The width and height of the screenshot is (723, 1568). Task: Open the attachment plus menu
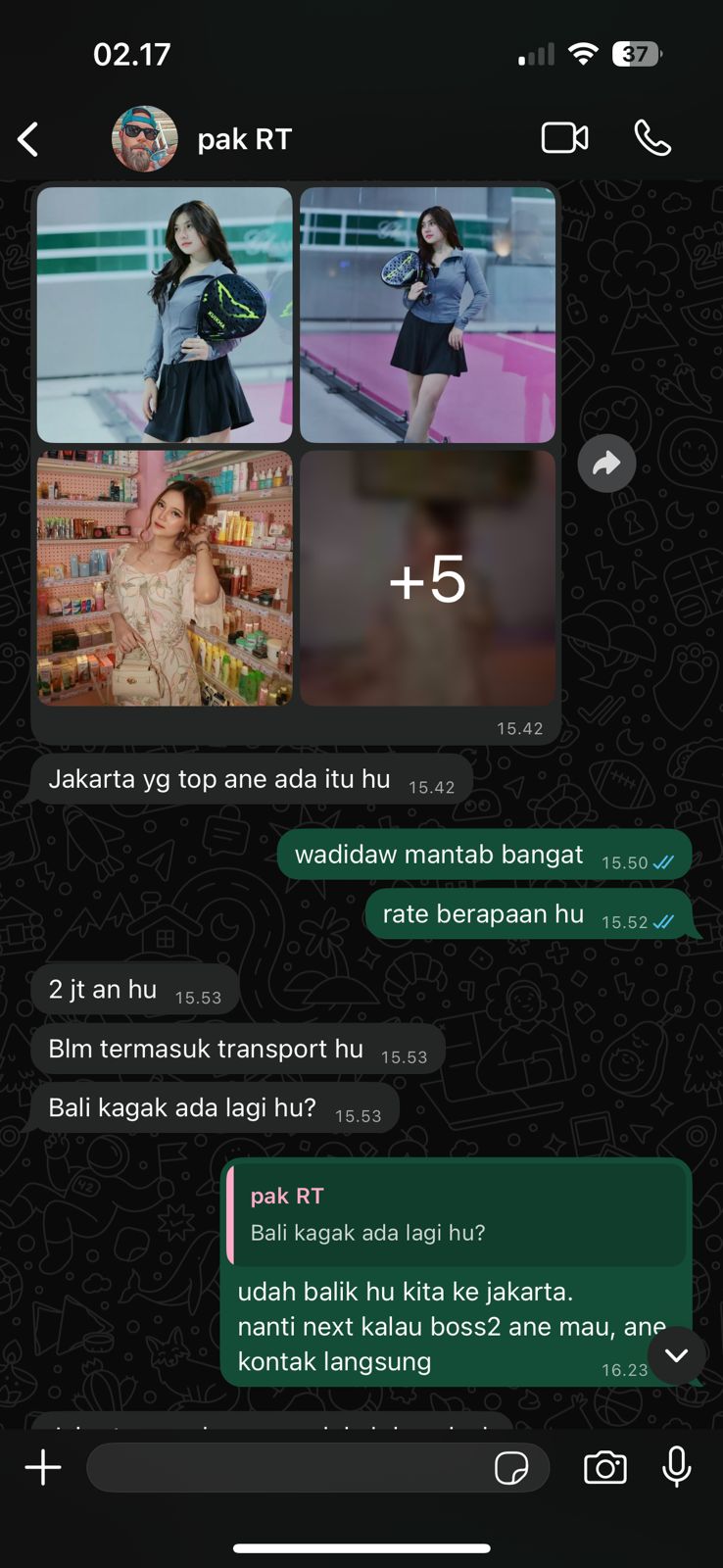coord(43,1467)
